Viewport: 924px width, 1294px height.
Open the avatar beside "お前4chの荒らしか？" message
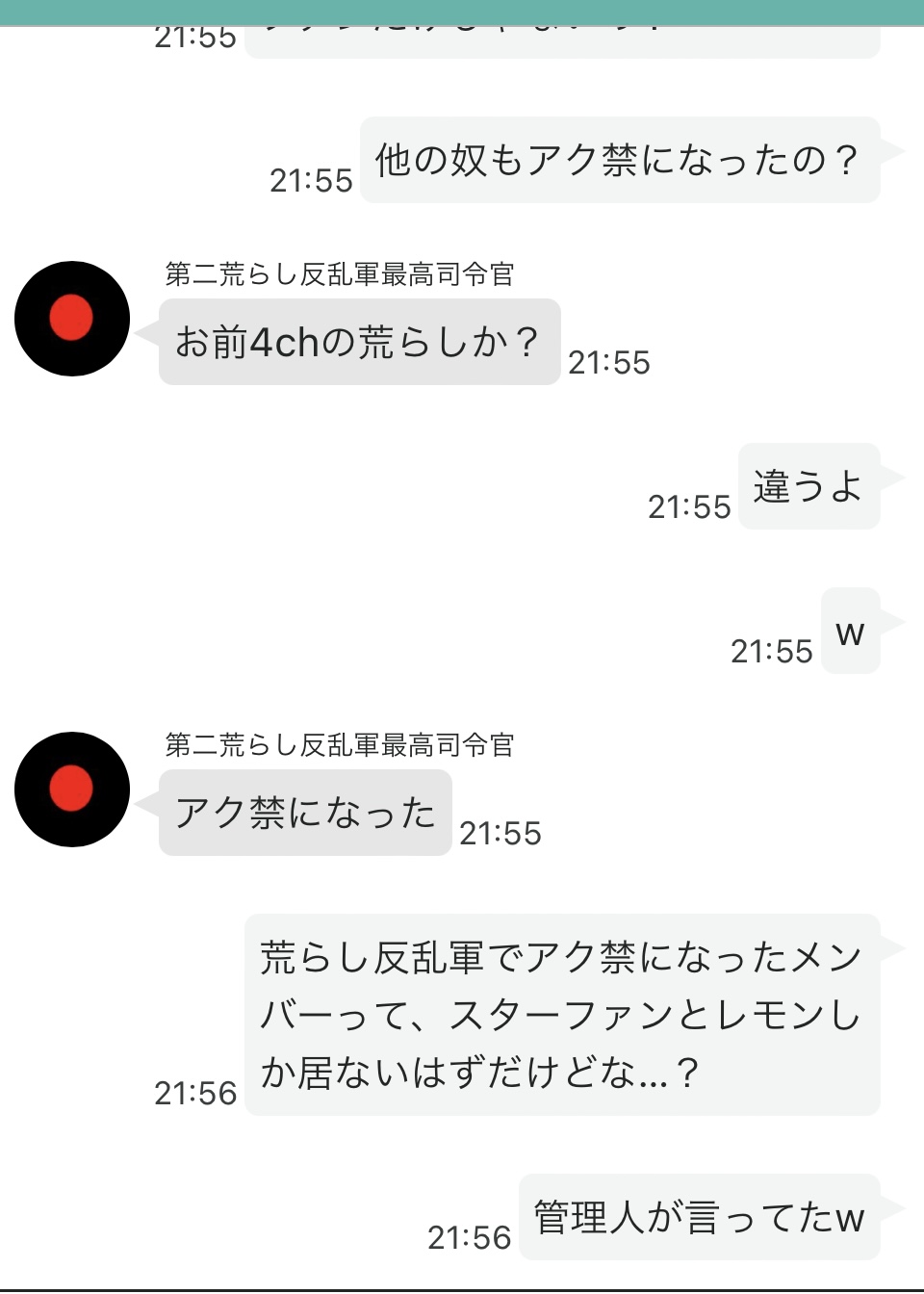tap(72, 320)
